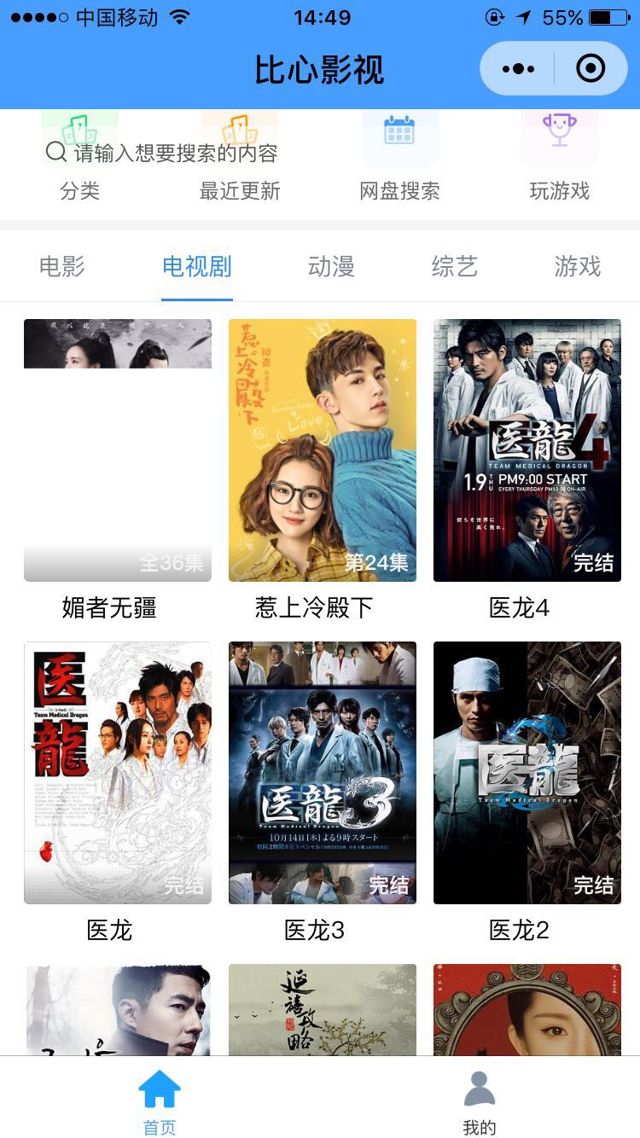Image resolution: width=640 pixels, height=1138 pixels.
Task: Switch to the 电影 tab
Action: (62, 266)
